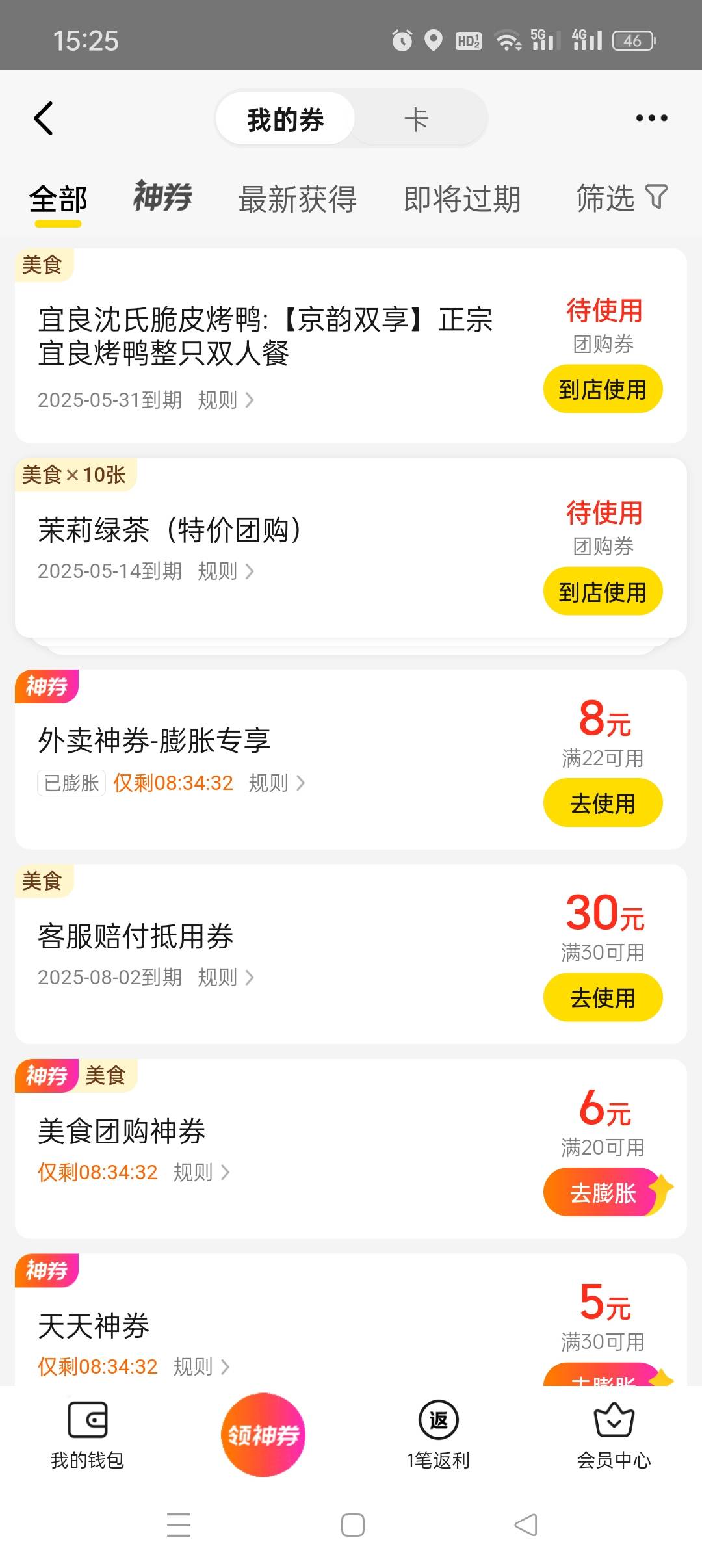Tap 到店使用 for 茉莉绿茶 coupon
Image resolution: width=702 pixels, height=1568 pixels.
click(603, 592)
